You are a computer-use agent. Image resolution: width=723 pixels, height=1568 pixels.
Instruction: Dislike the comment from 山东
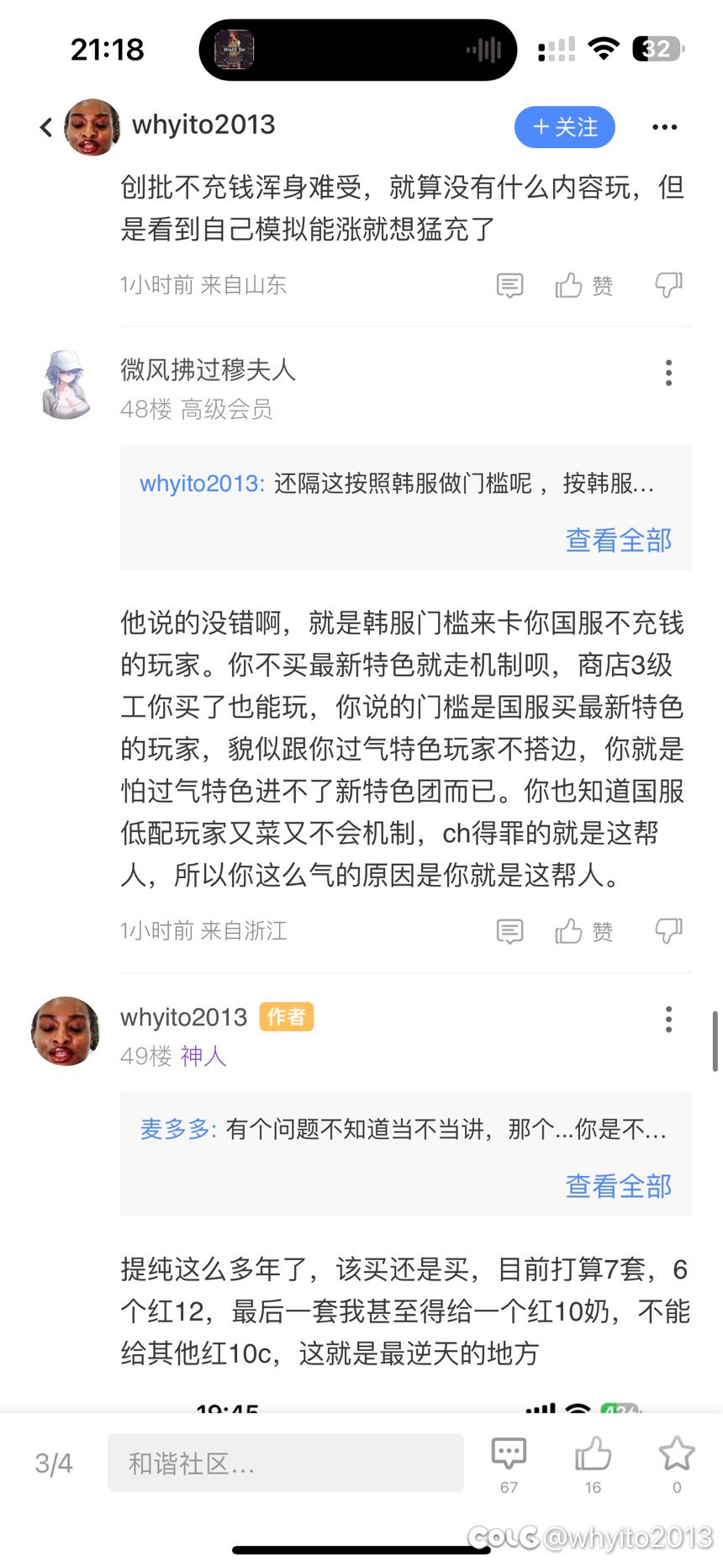(668, 285)
